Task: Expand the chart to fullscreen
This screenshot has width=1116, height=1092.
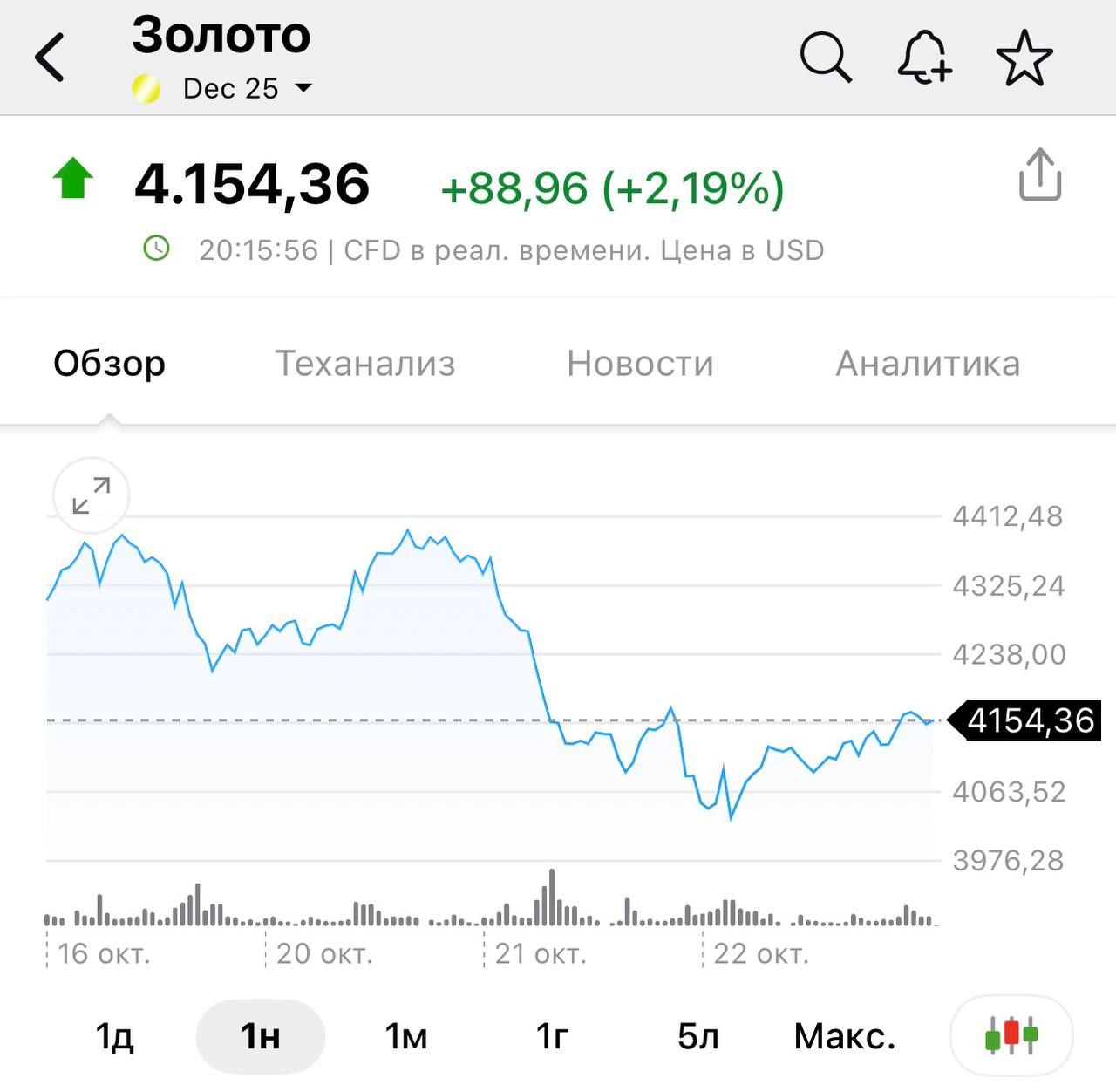Action: (x=92, y=495)
